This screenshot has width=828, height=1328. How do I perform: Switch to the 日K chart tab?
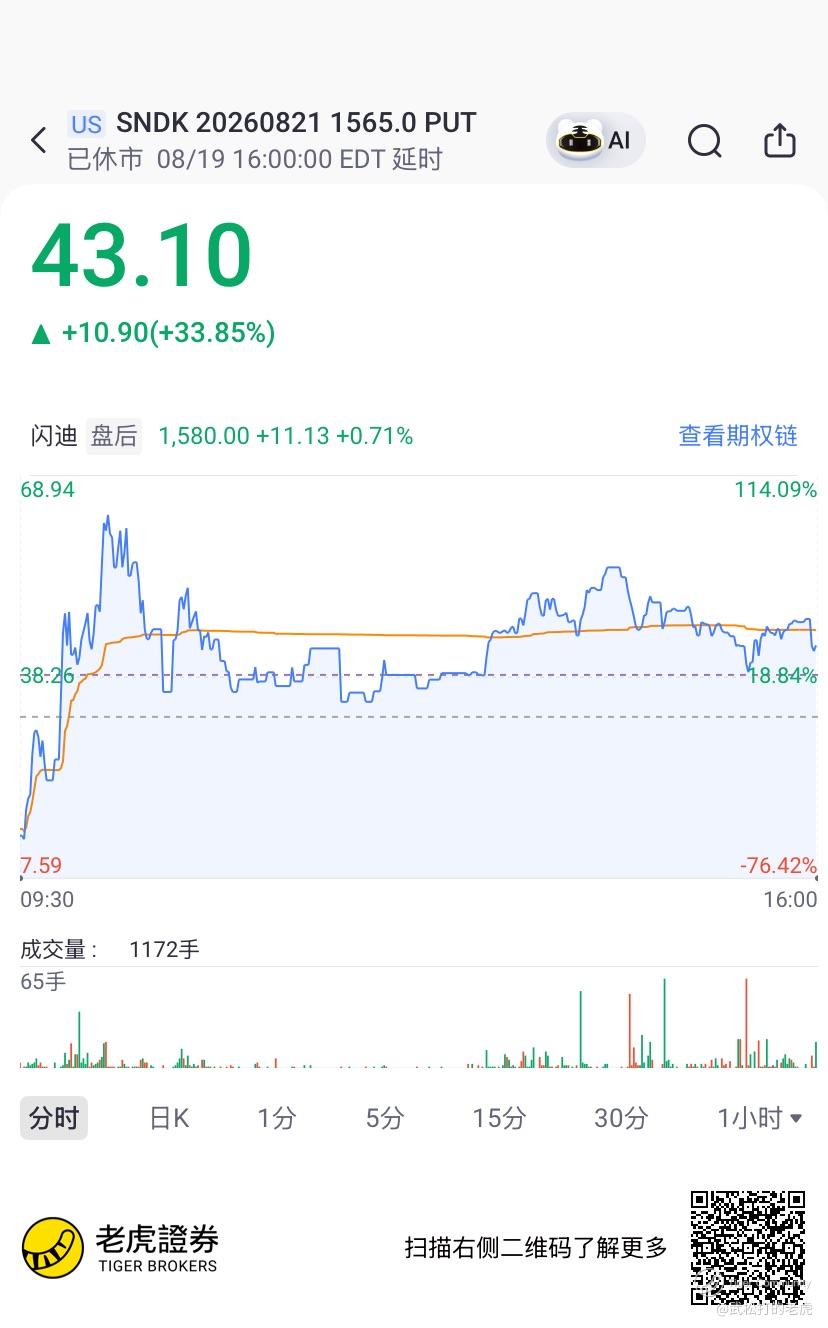pos(169,1118)
